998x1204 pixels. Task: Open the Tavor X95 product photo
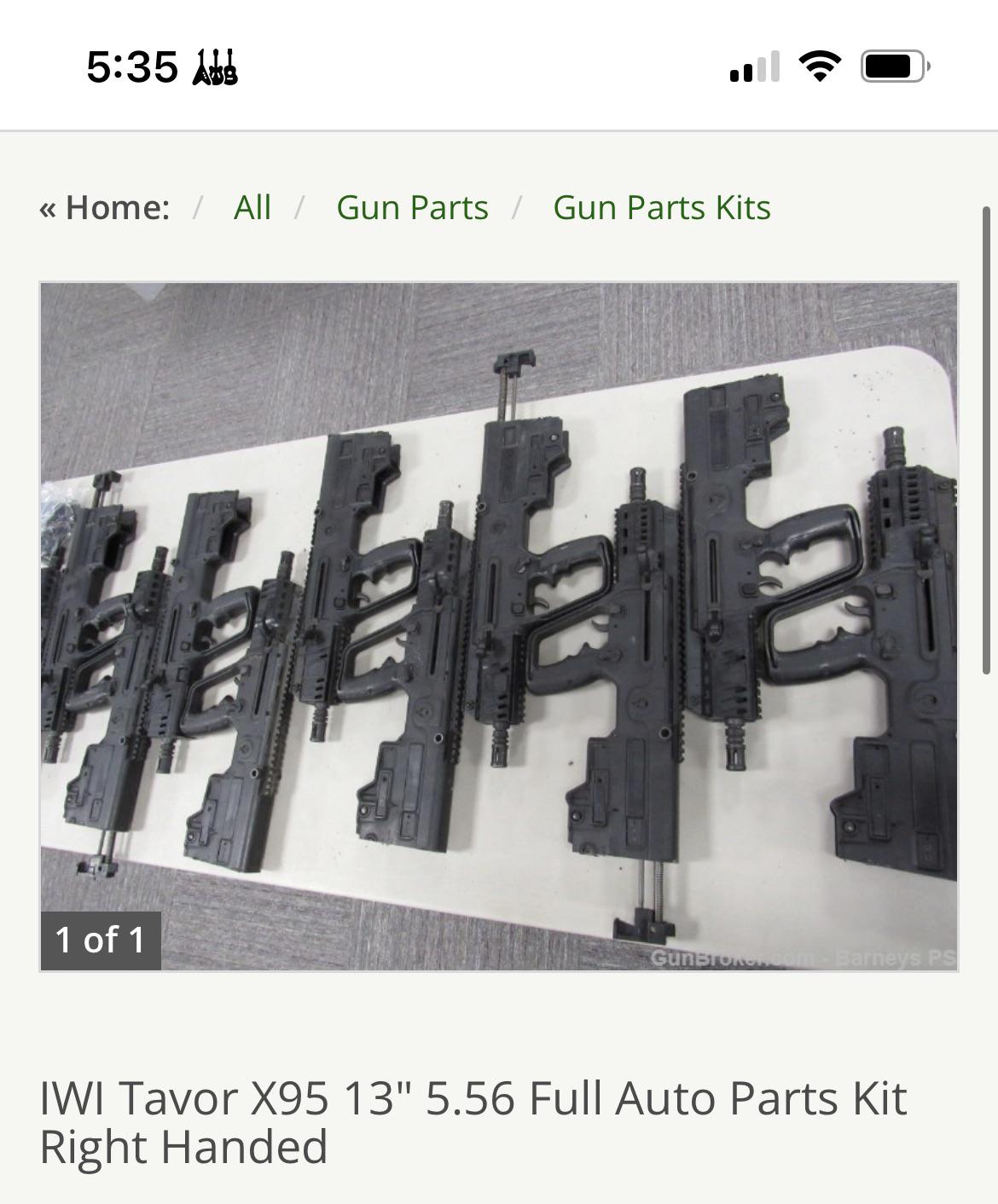point(499,627)
